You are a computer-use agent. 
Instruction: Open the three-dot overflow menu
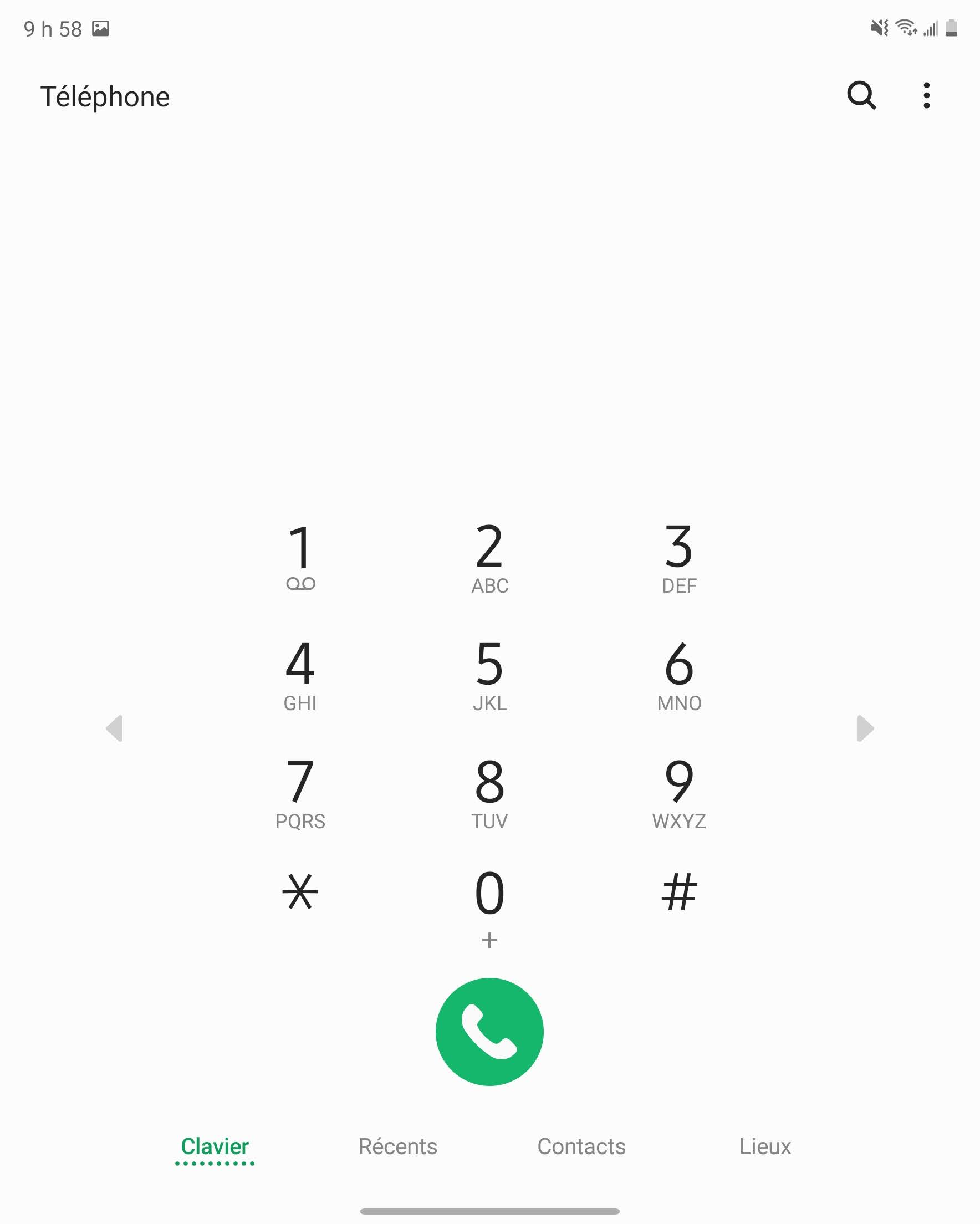click(x=926, y=95)
